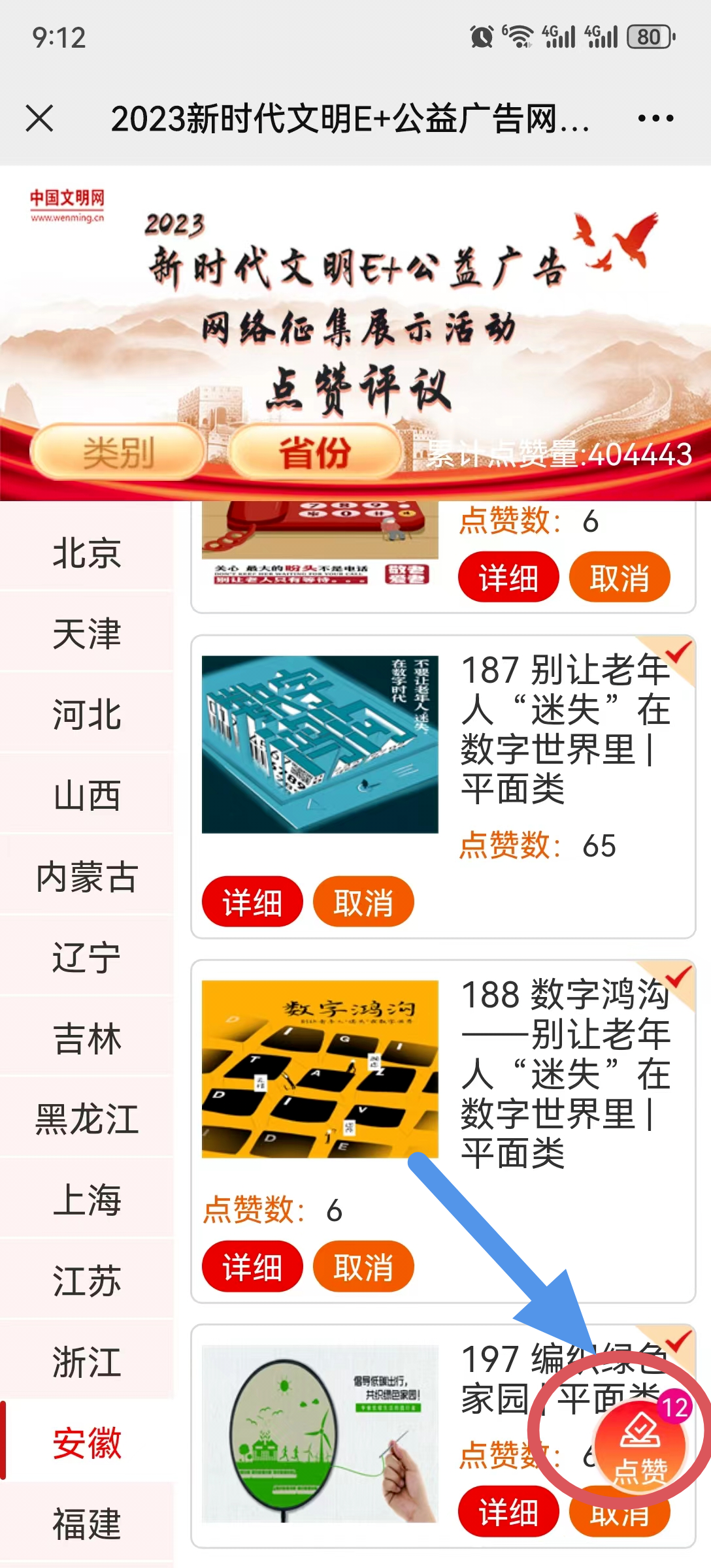This screenshot has height=1568, width=711.
Task: Select 内蒙古 in the province list
Action: (87, 876)
